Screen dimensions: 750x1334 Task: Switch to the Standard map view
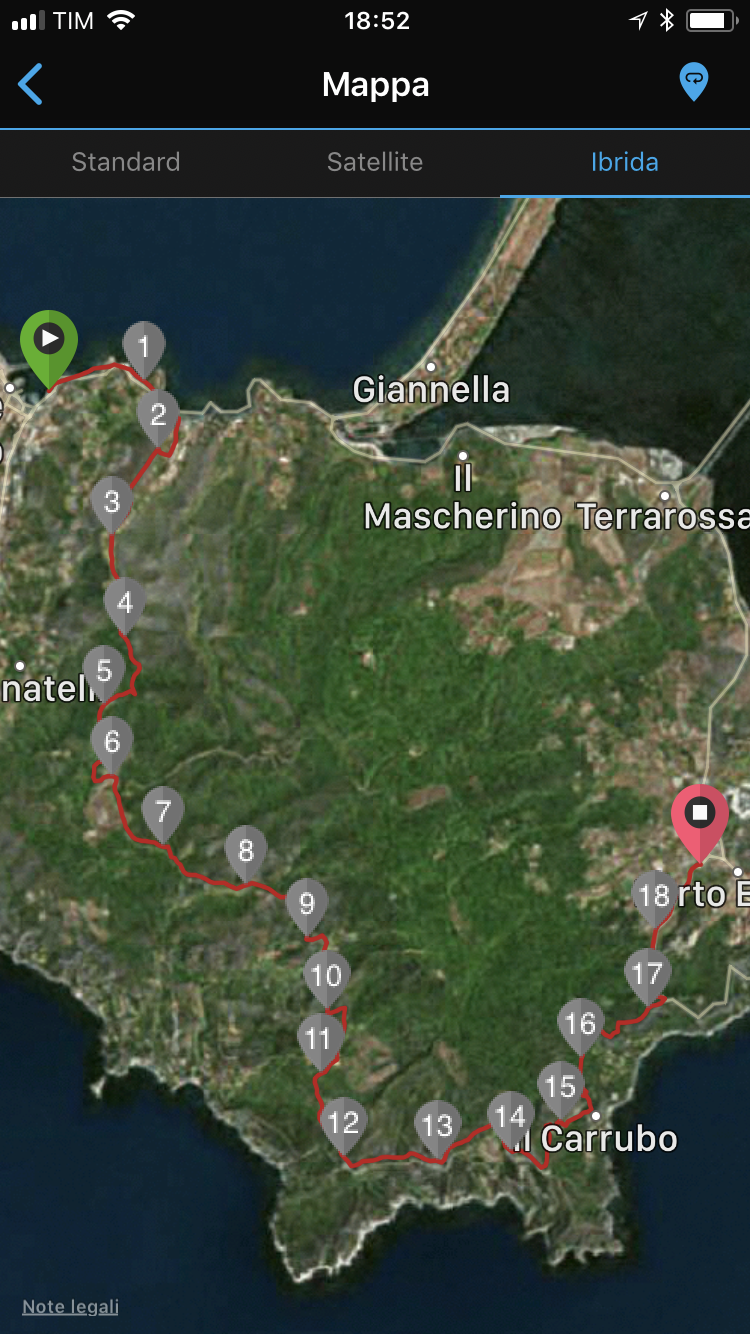(126, 162)
